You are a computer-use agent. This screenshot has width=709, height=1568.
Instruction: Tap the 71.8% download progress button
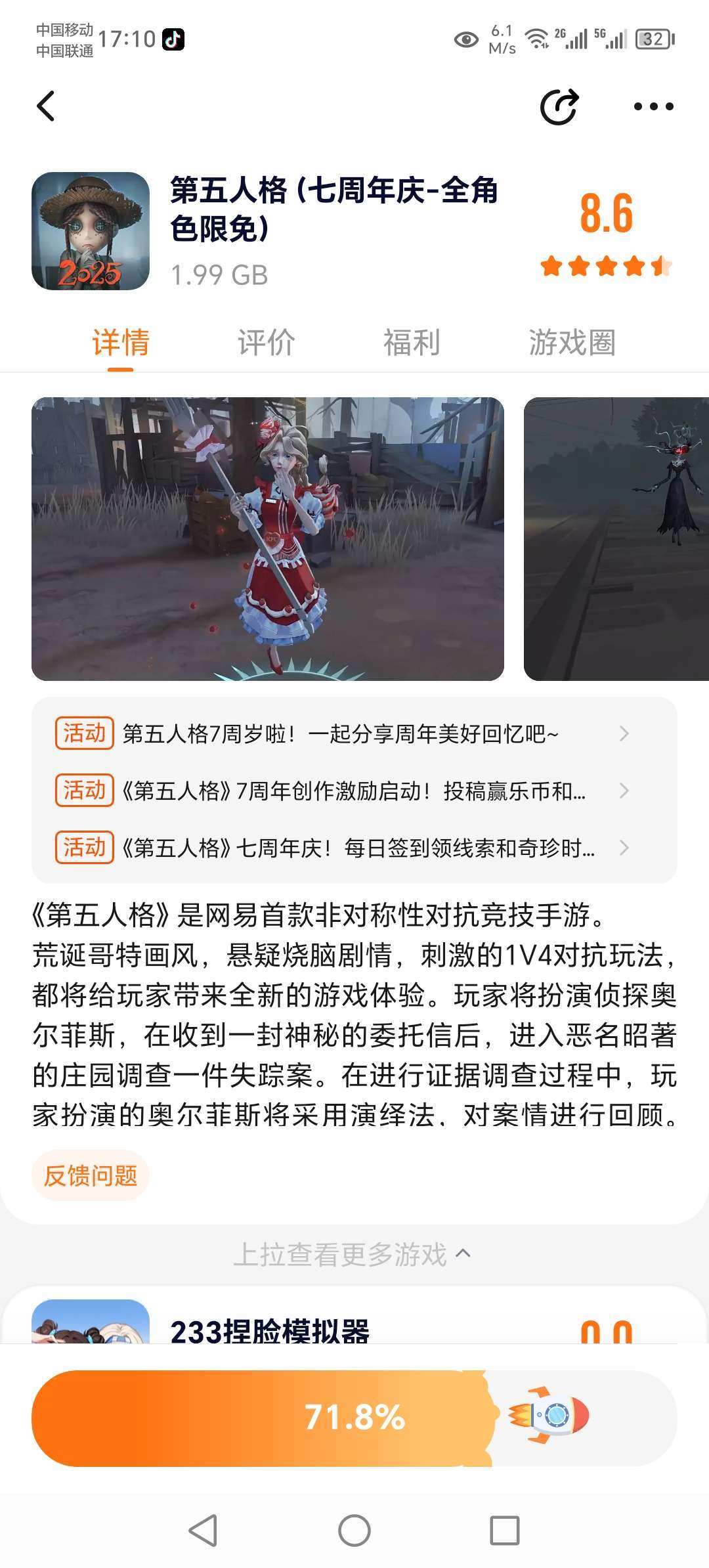(354, 1417)
